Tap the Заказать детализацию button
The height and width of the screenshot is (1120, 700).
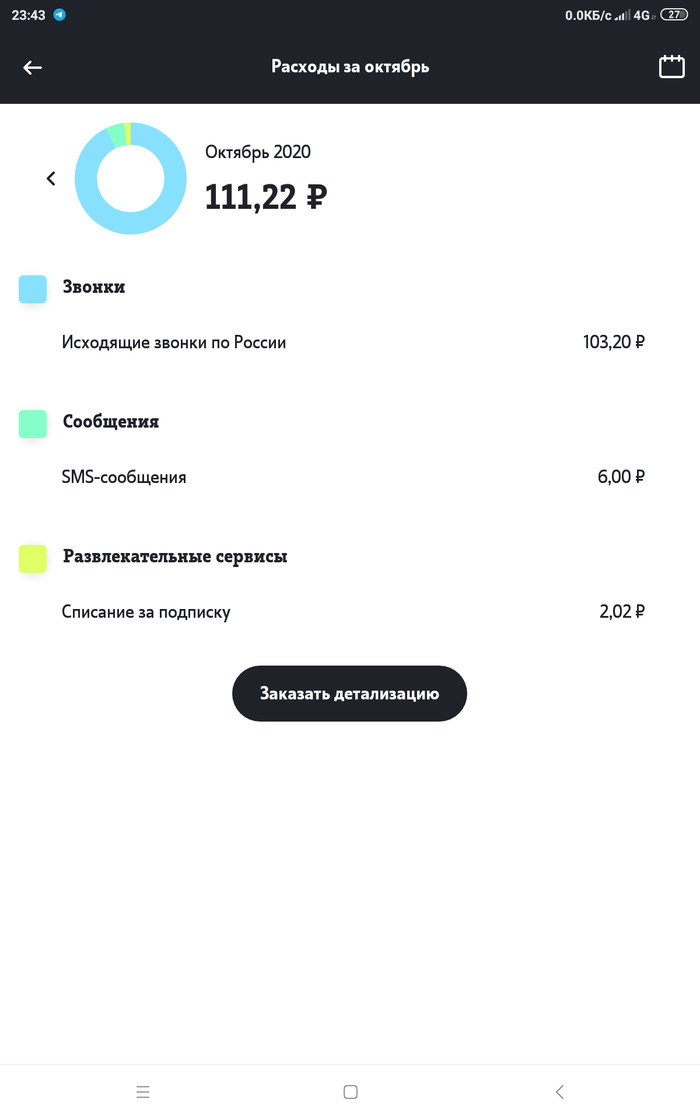click(349, 693)
